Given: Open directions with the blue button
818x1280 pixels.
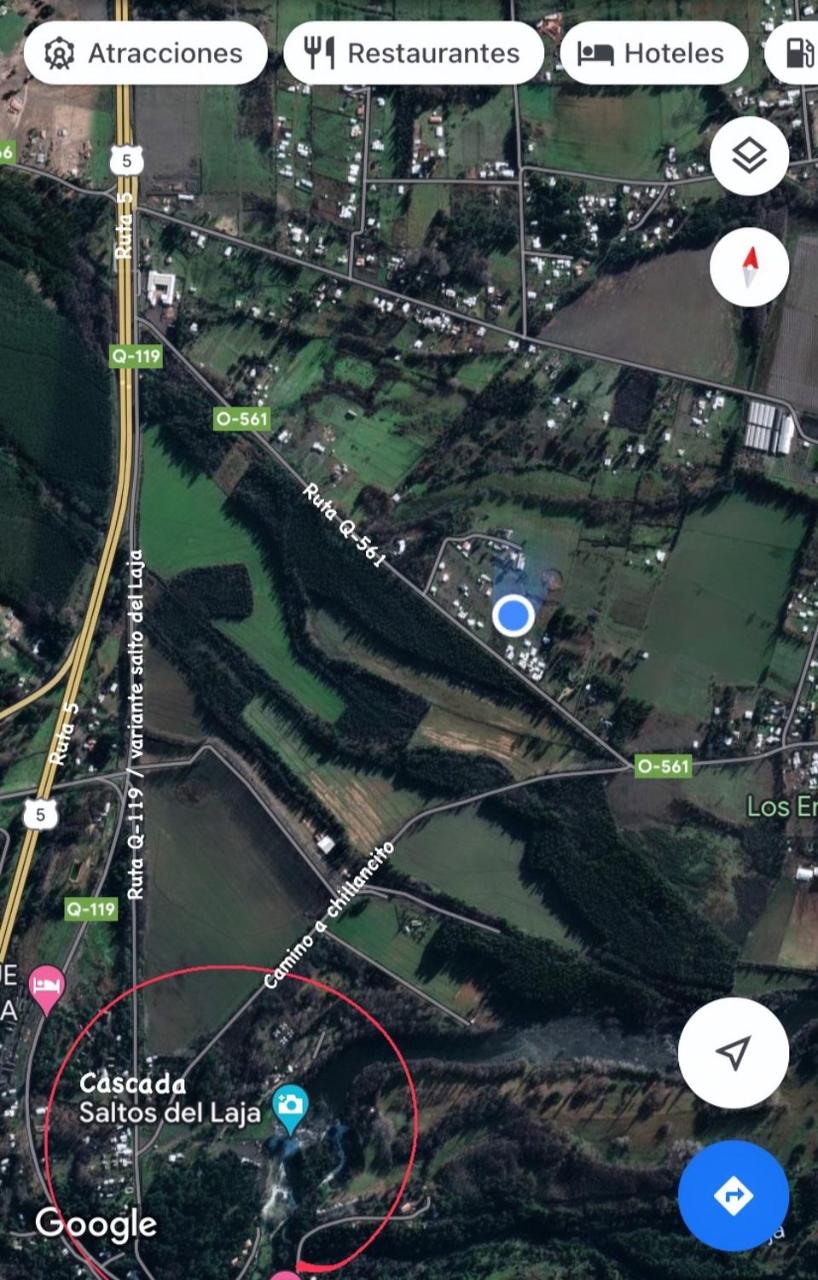Looking at the screenshot, I should tap(733, 1195).
